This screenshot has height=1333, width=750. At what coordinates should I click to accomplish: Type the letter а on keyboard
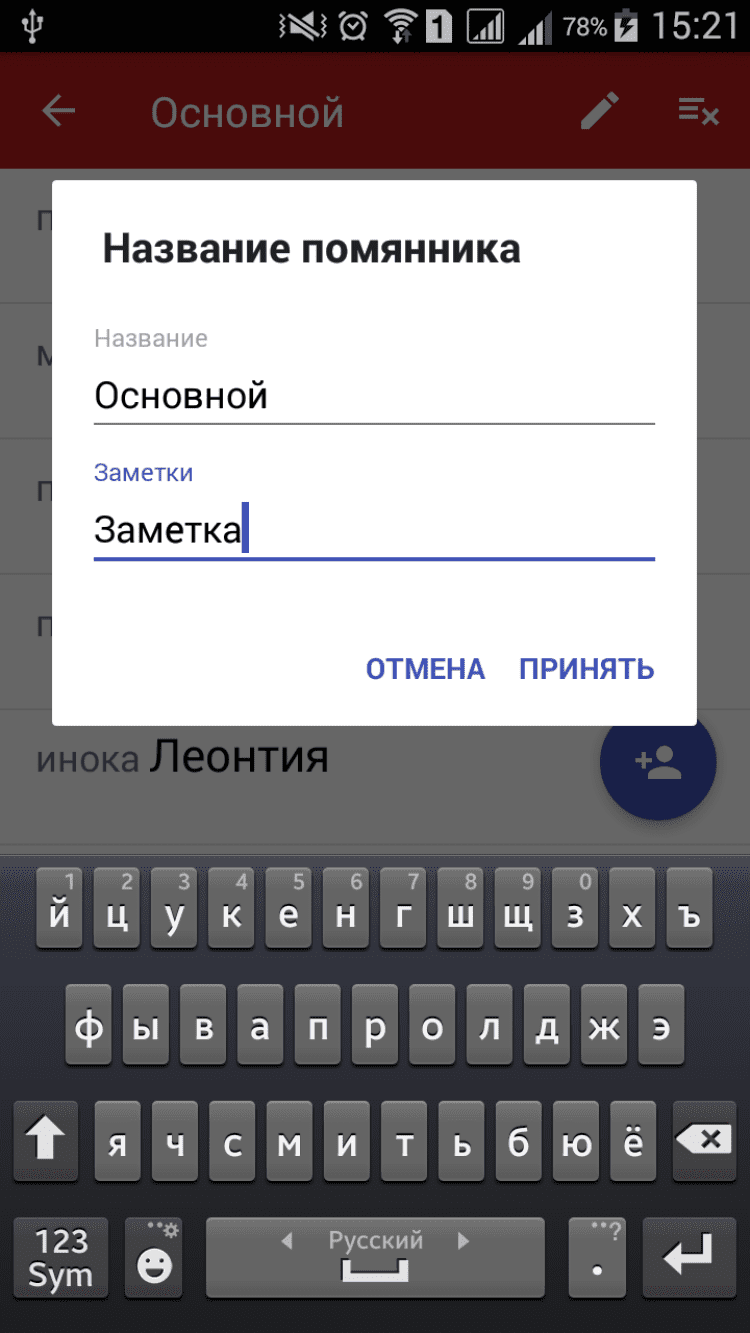click(x=260, y=1027)
